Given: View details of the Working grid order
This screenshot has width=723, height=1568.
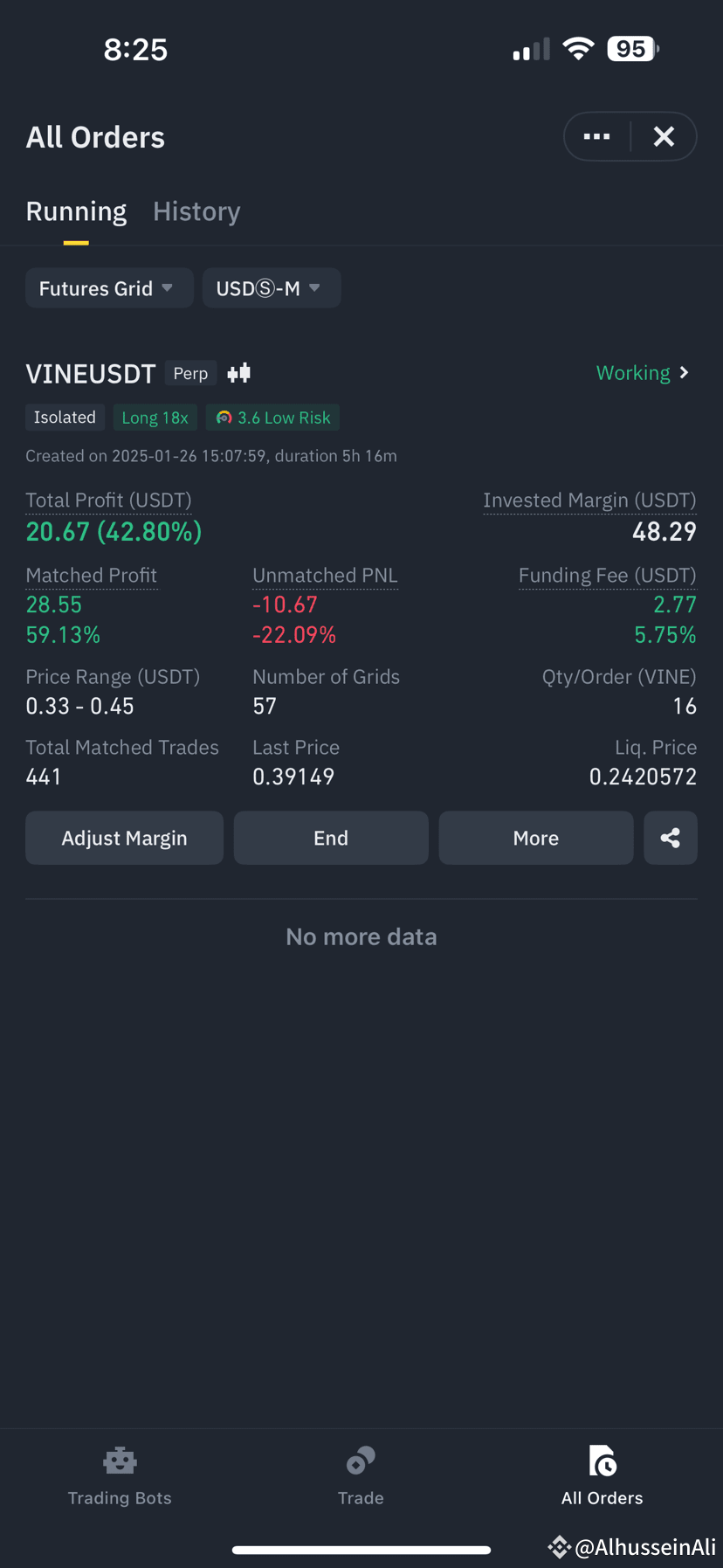Looking at the screenshot, I should click(643, 373).
